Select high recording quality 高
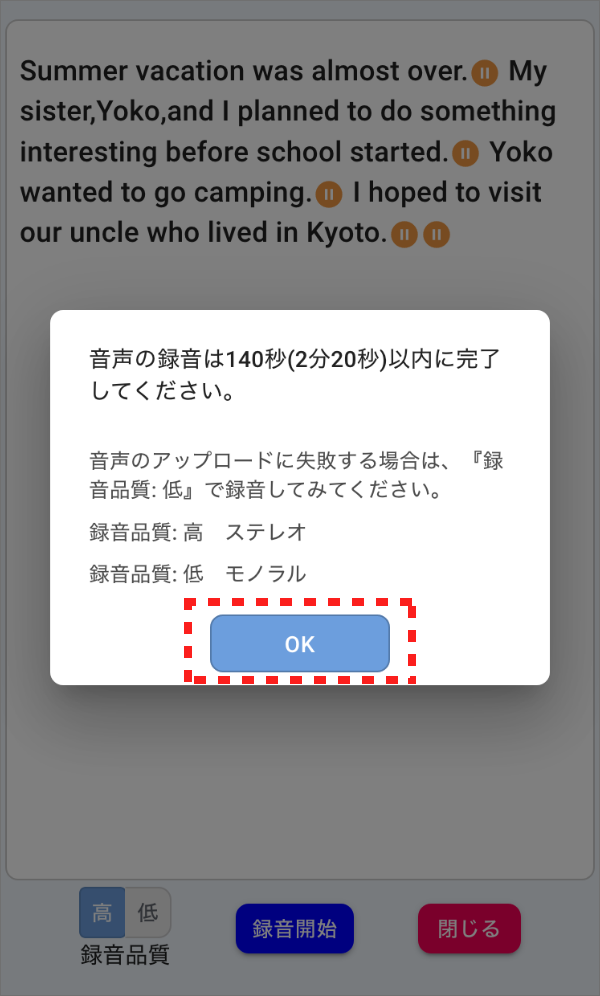The width and height of the screenshot is (600, 996). tap(102, 912)
